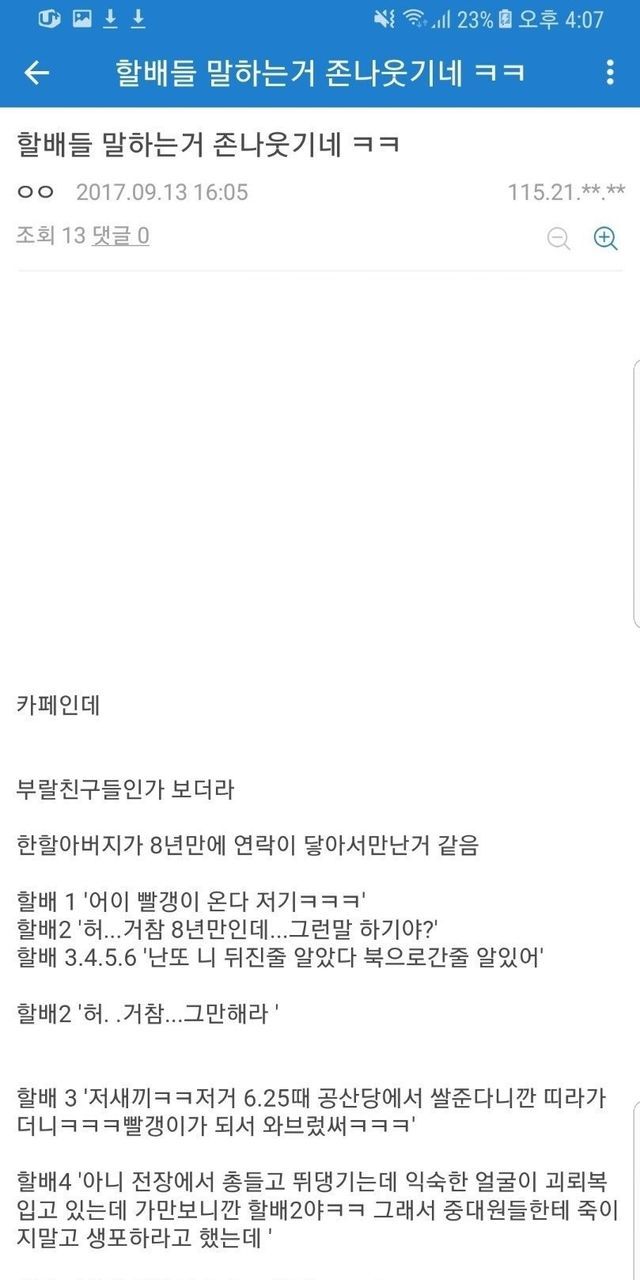Viewport: 640px width, 1280px height.
Task: Zoom out the post text size
Action: pos(559,238)
